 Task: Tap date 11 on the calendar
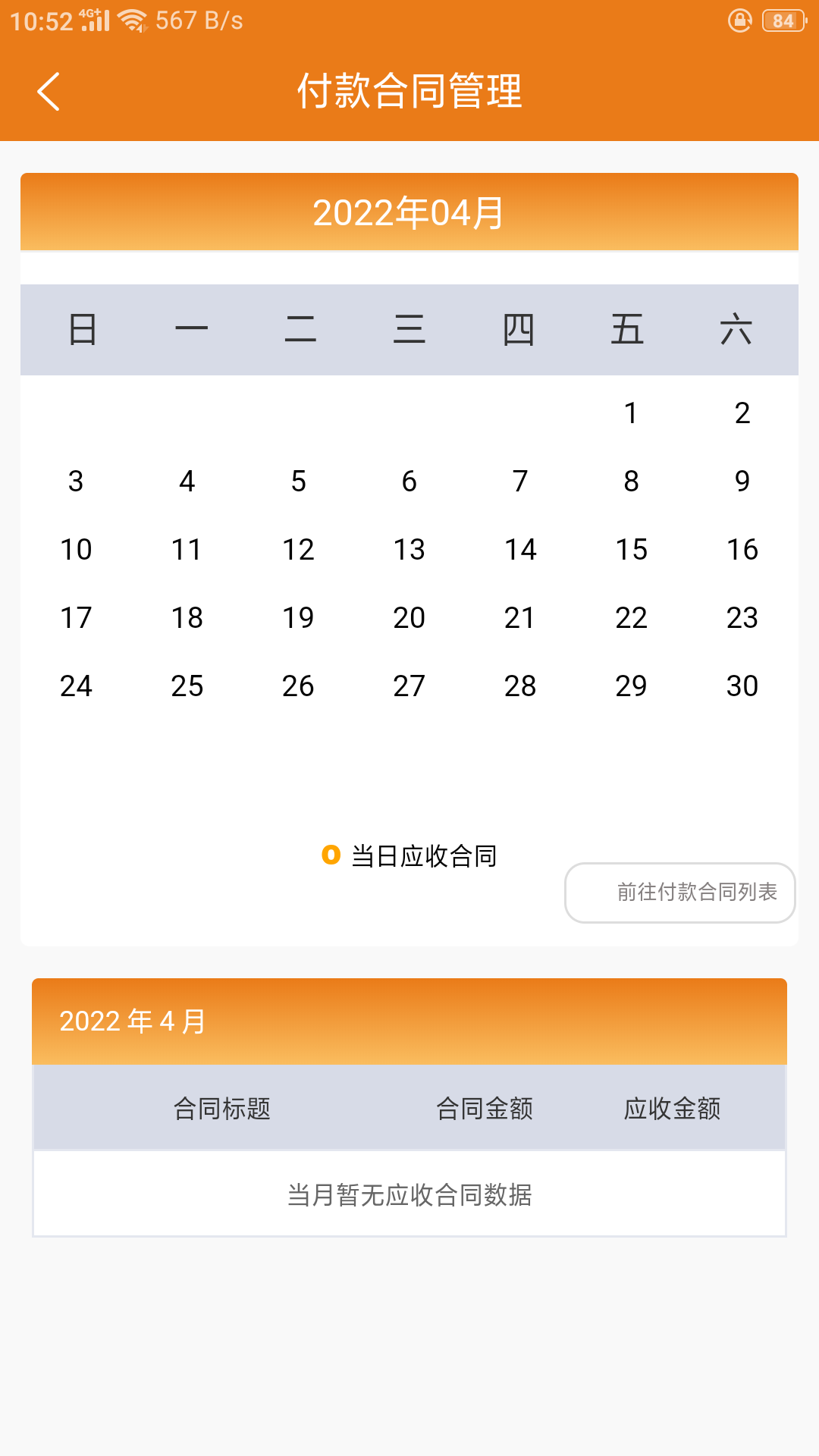coord(187,550)
